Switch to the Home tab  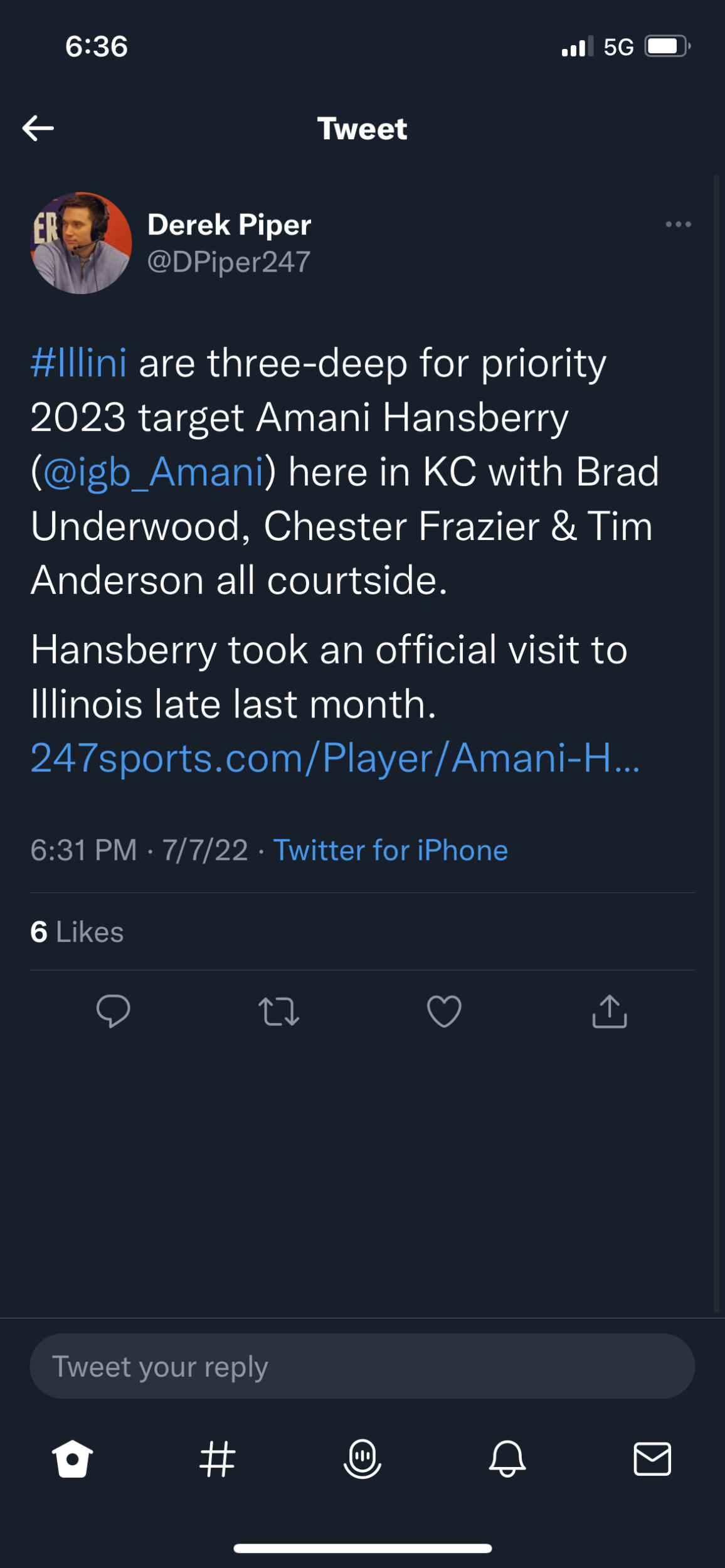73,1458
